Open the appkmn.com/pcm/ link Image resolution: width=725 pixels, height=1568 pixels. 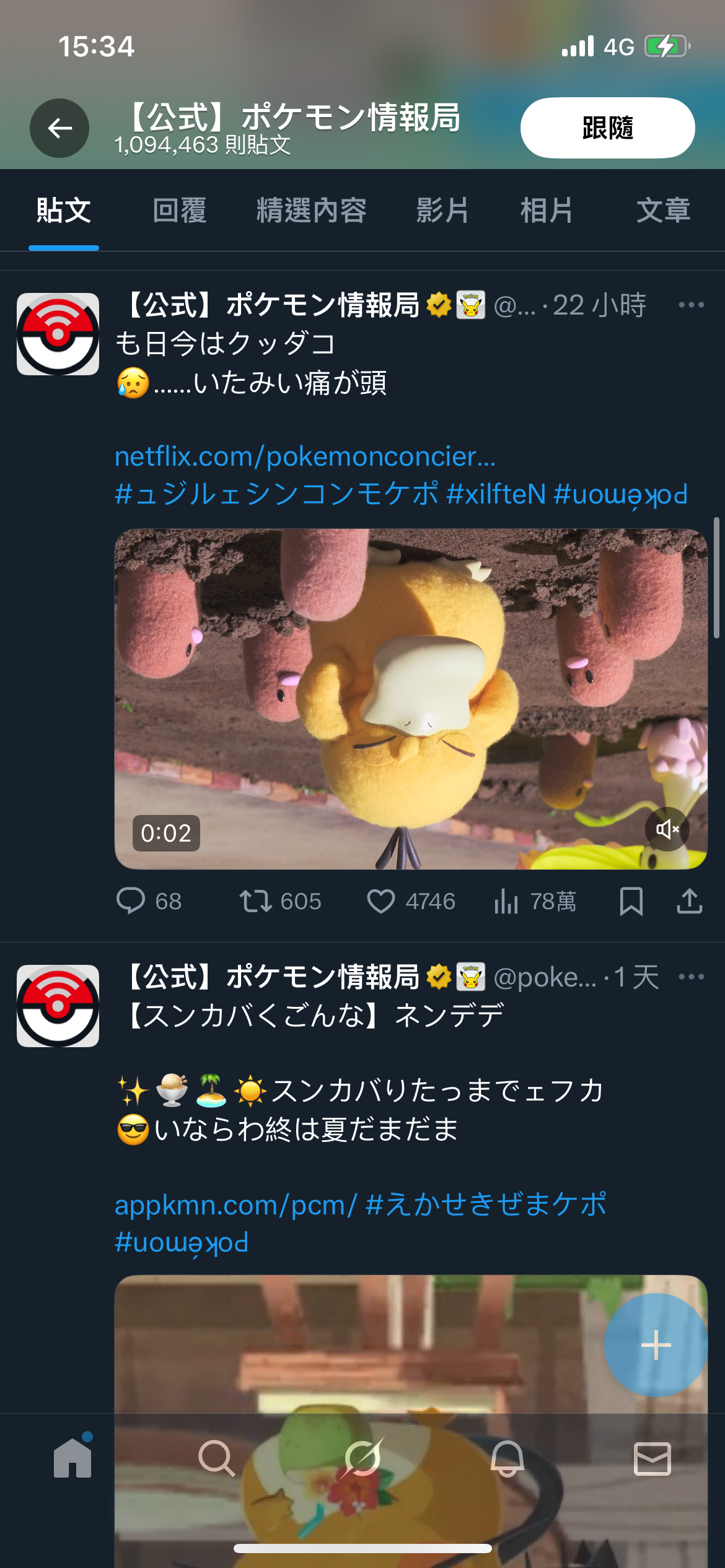(235, 1205)
